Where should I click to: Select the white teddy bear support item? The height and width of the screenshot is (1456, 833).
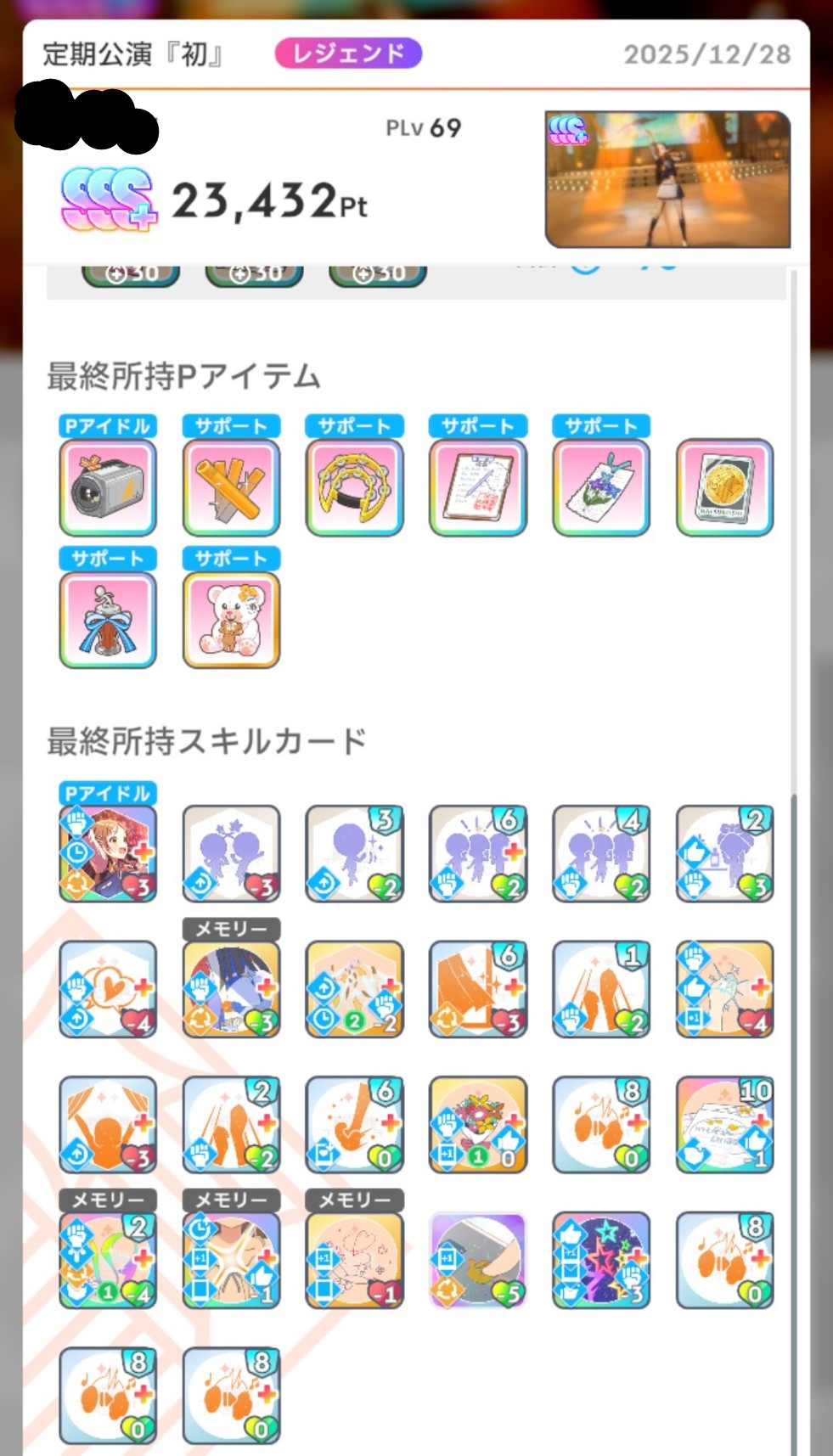(231, 620)
